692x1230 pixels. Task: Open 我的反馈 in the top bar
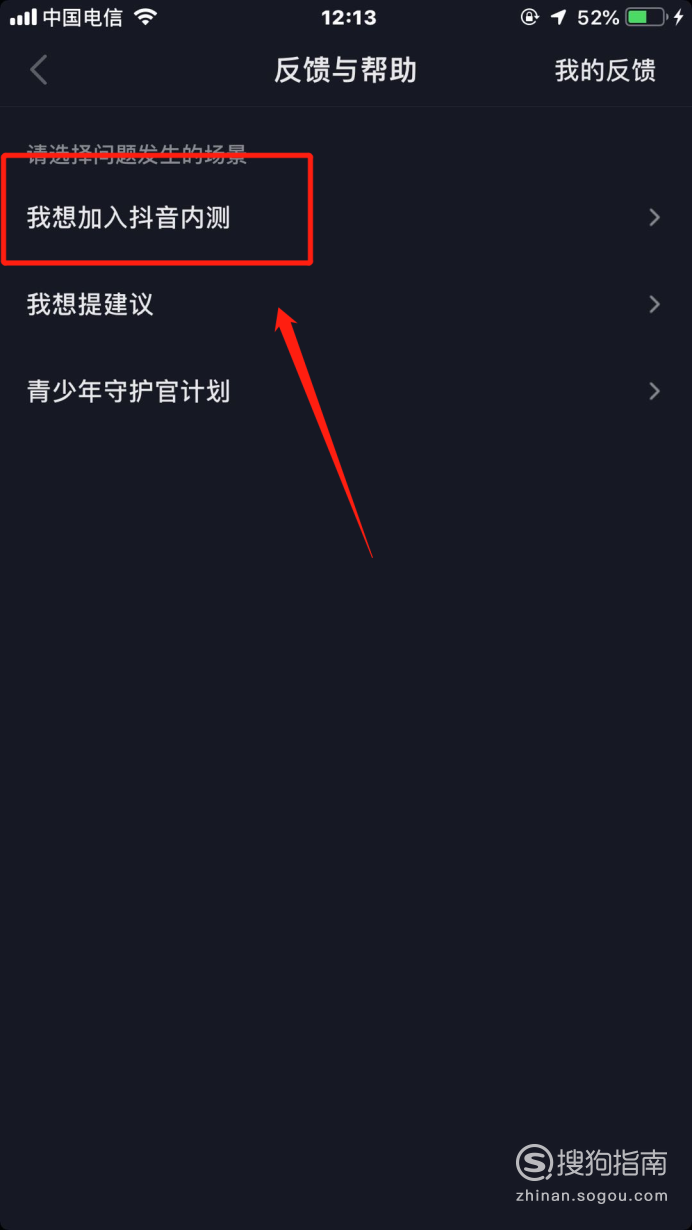(x=605, y=70)
